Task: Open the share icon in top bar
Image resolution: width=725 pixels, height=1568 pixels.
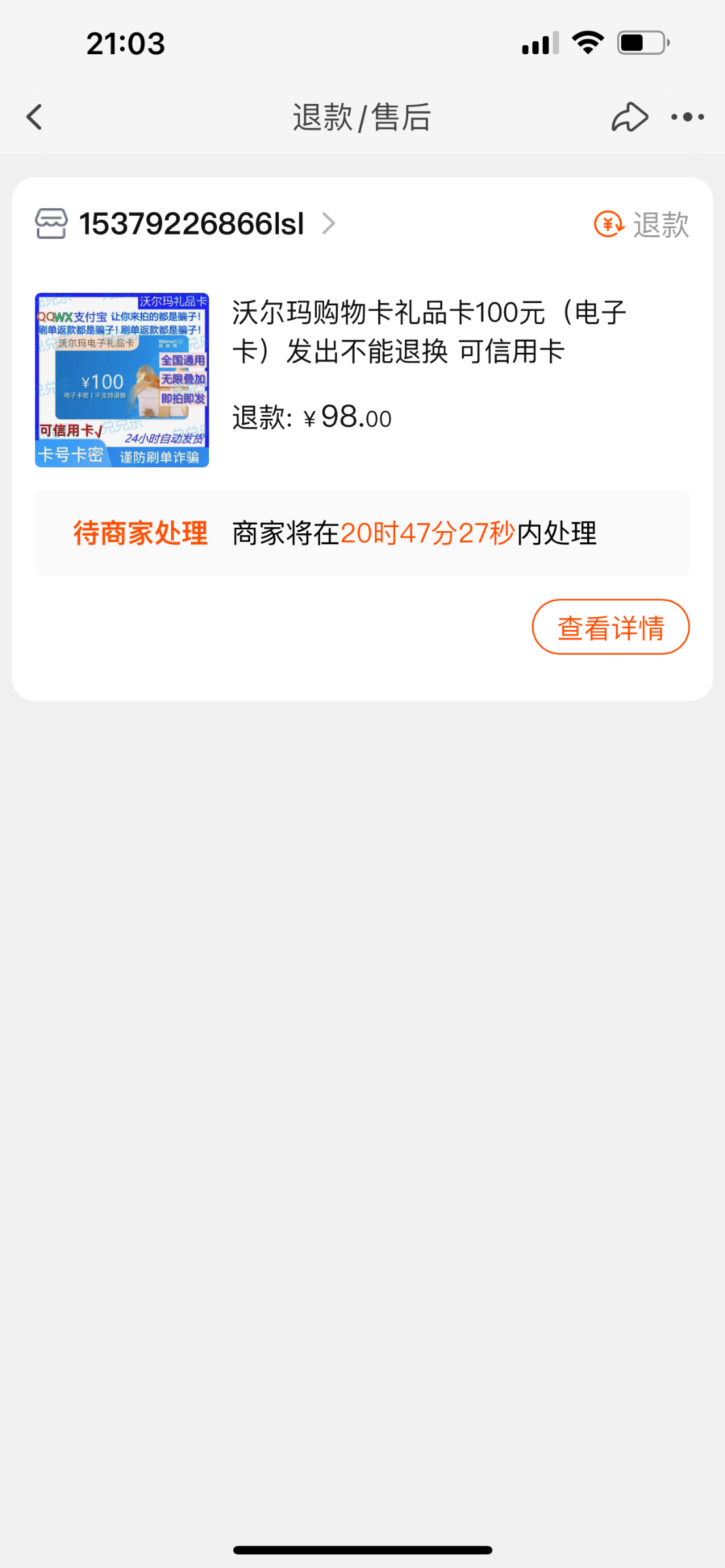Action: (x=629, y=116)
